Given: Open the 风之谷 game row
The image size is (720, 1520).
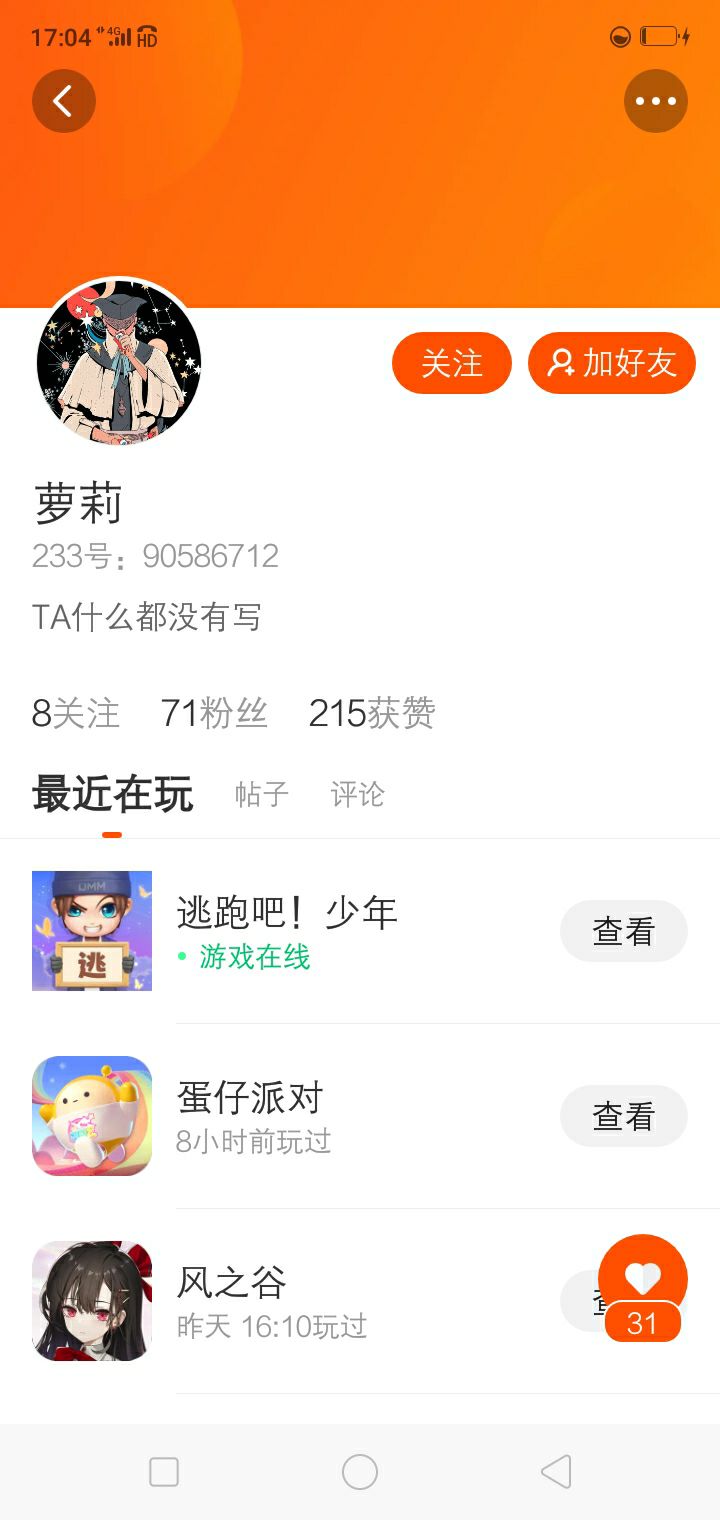Looking at the screenshot, I should click(x=360, y=1301).
